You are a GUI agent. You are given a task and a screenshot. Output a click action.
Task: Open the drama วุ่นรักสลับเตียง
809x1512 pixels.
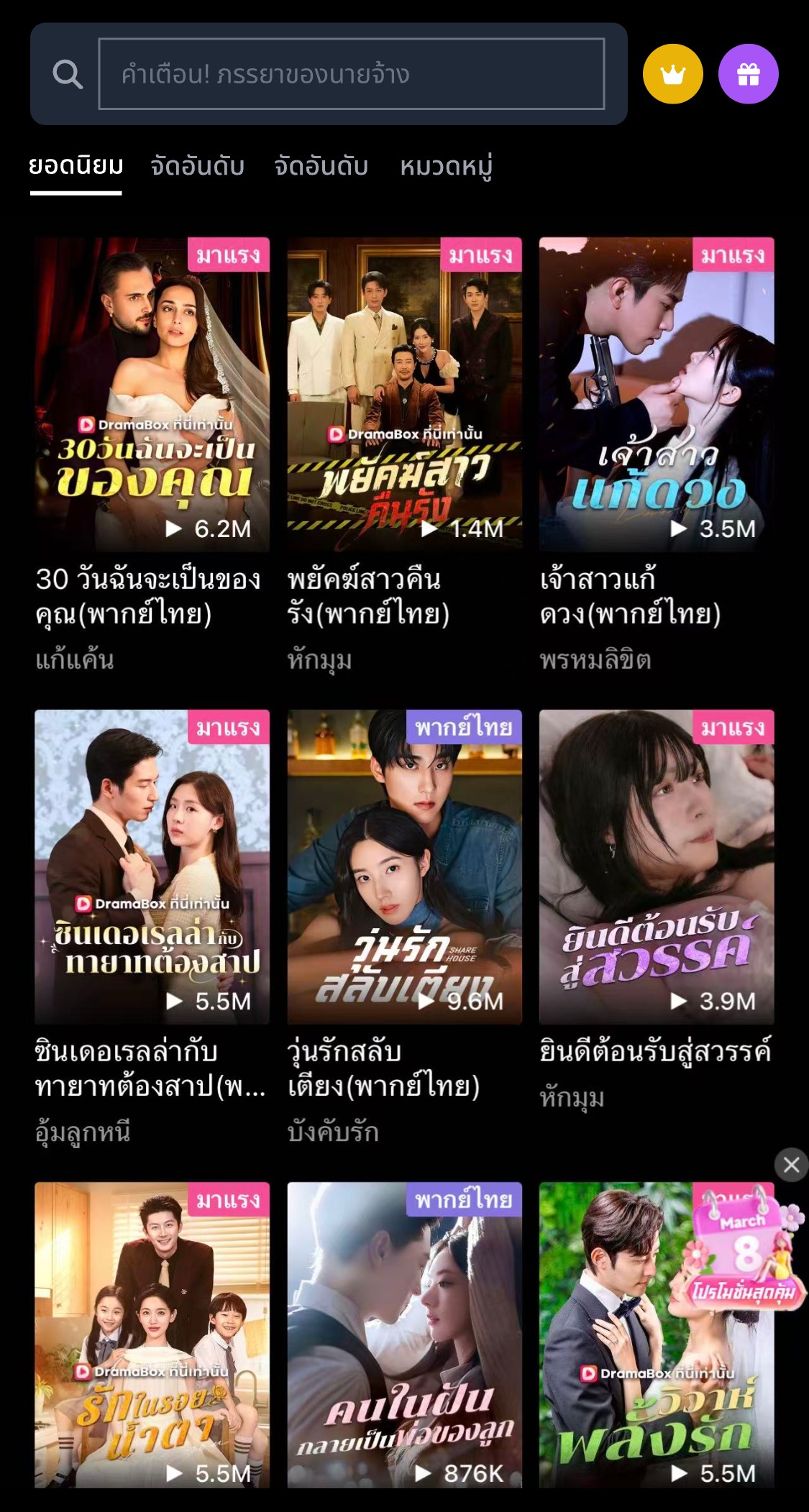(404, 866)
